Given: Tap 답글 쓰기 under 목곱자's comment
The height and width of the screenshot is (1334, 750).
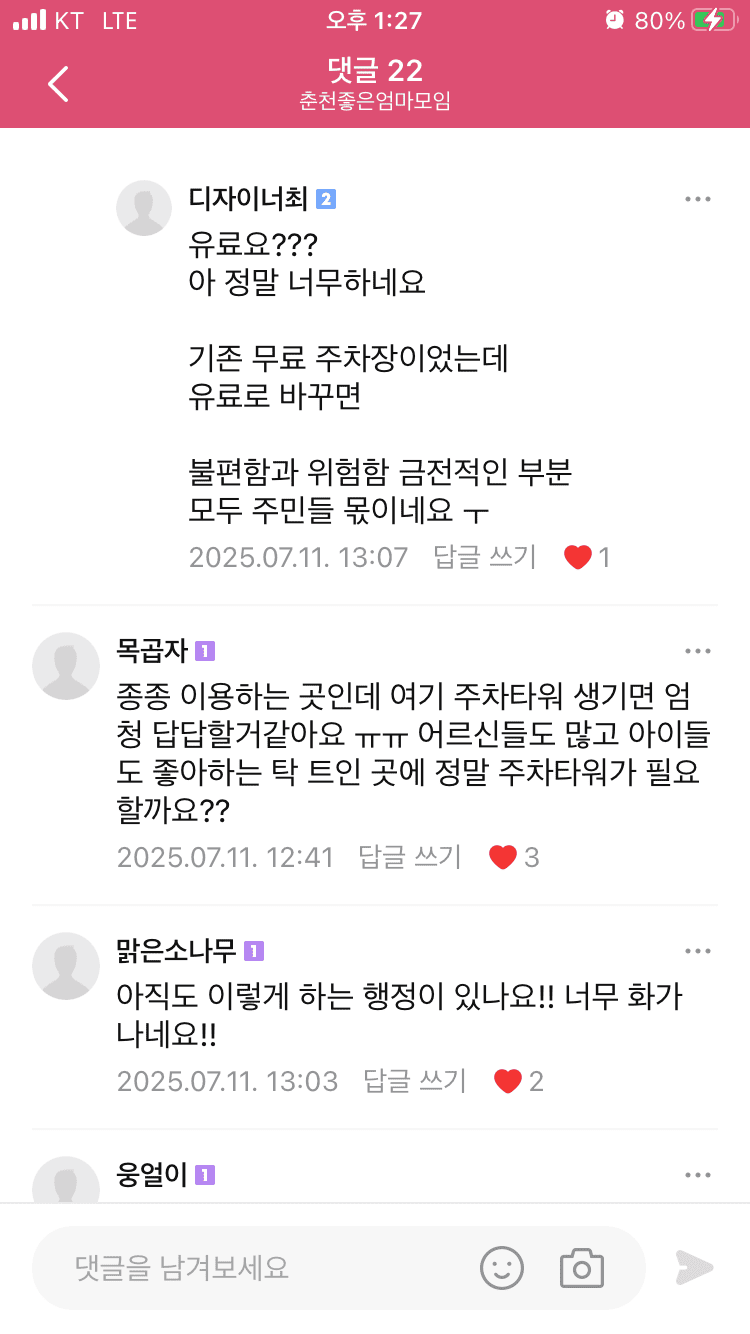Looking at the screenshot, I should tap(410, 857).
